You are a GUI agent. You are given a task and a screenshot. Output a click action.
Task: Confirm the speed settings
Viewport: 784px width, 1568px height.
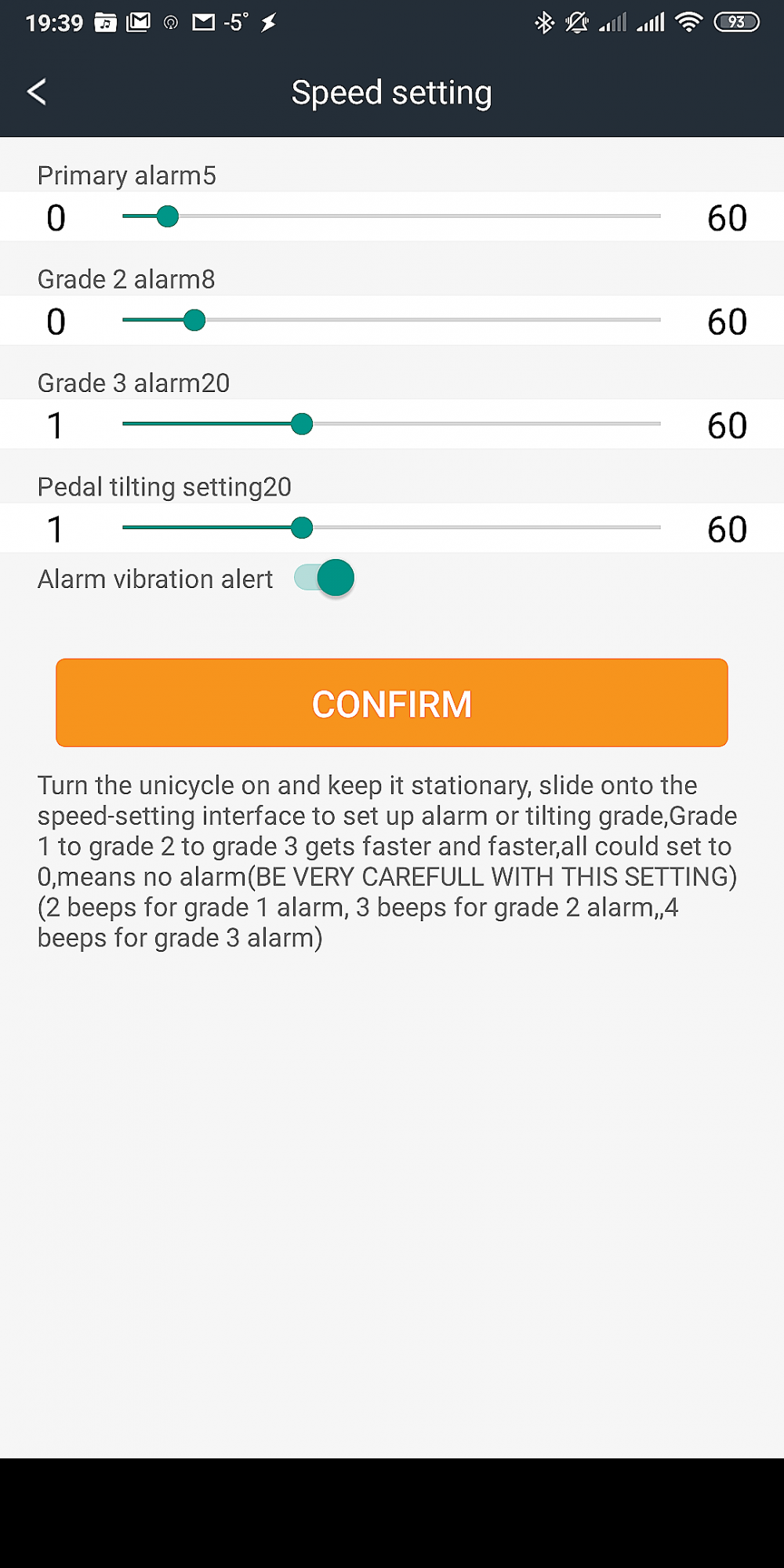tap(392, 702)
